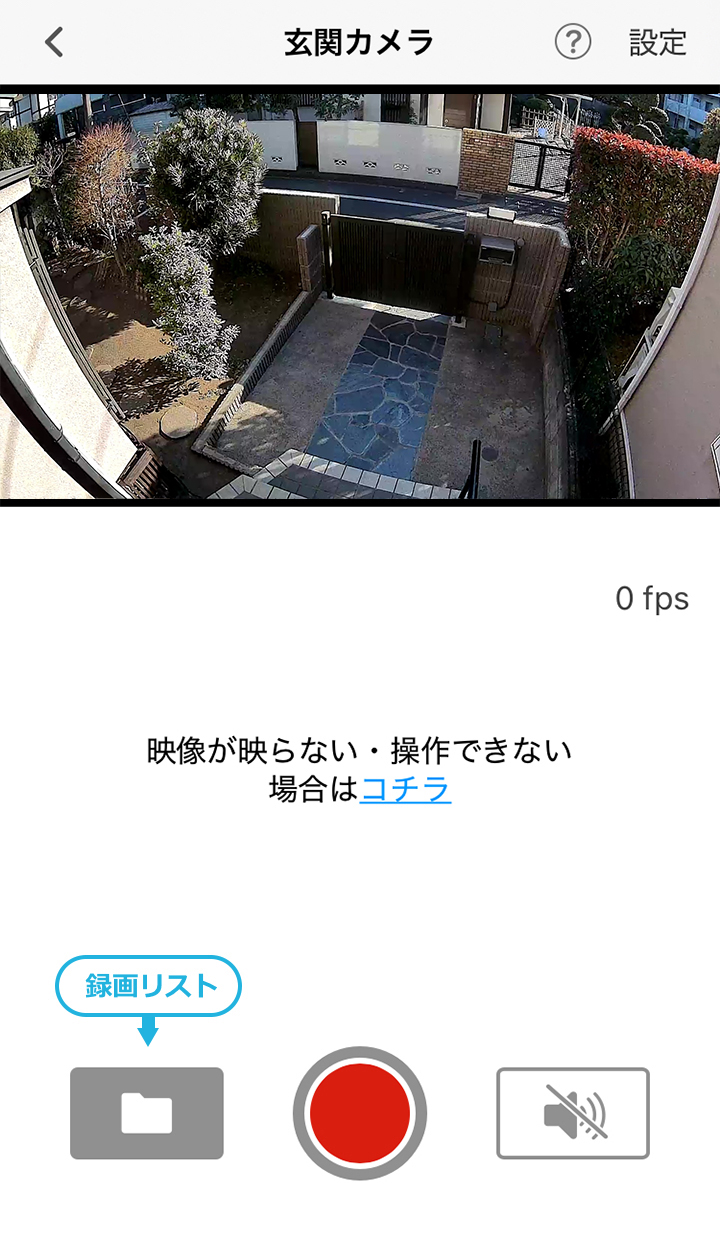The width and height of the screenshot is (720, 1242).
Task: Open the recording list folder button
Action: point(147,1113)
